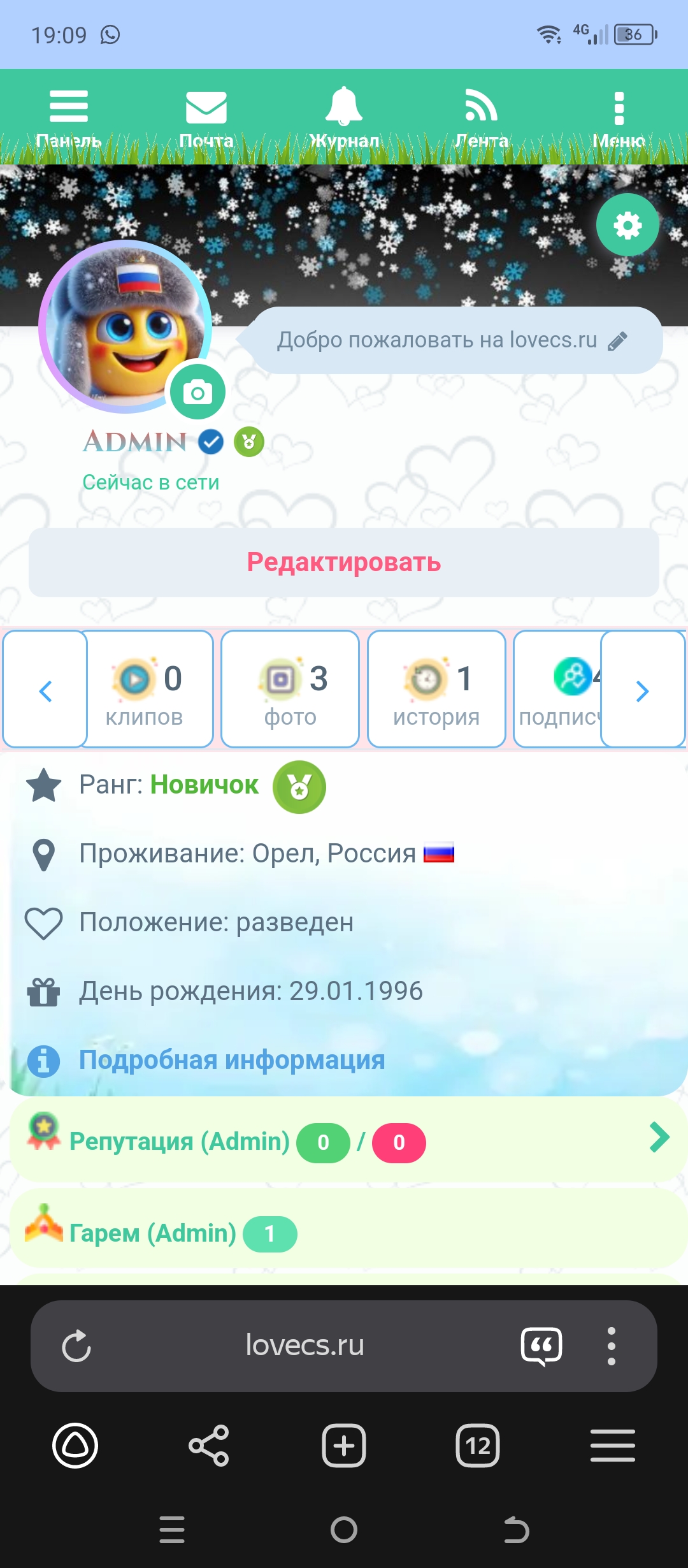Change avatar via camera icon

pos(197,392)
